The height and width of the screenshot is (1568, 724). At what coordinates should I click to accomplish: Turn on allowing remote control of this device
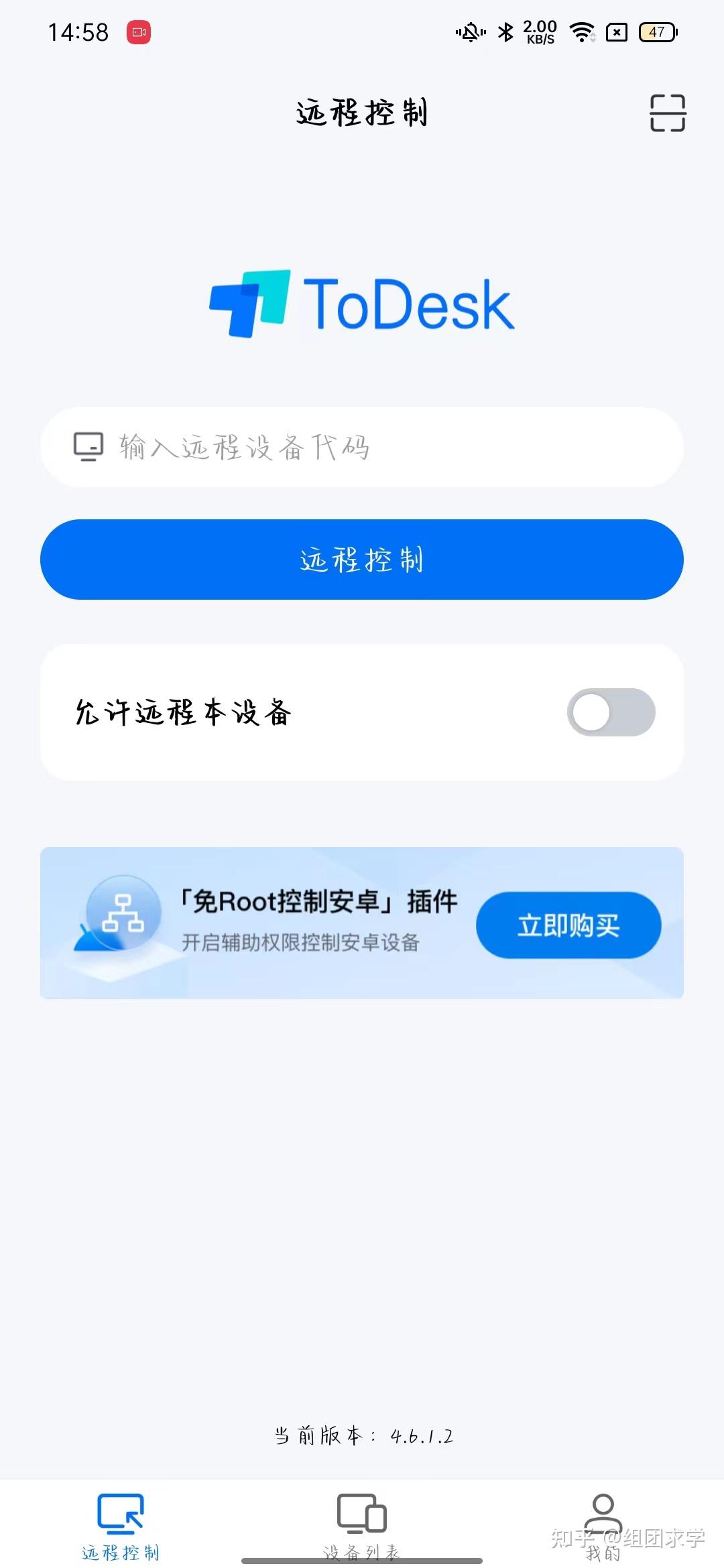613,712
